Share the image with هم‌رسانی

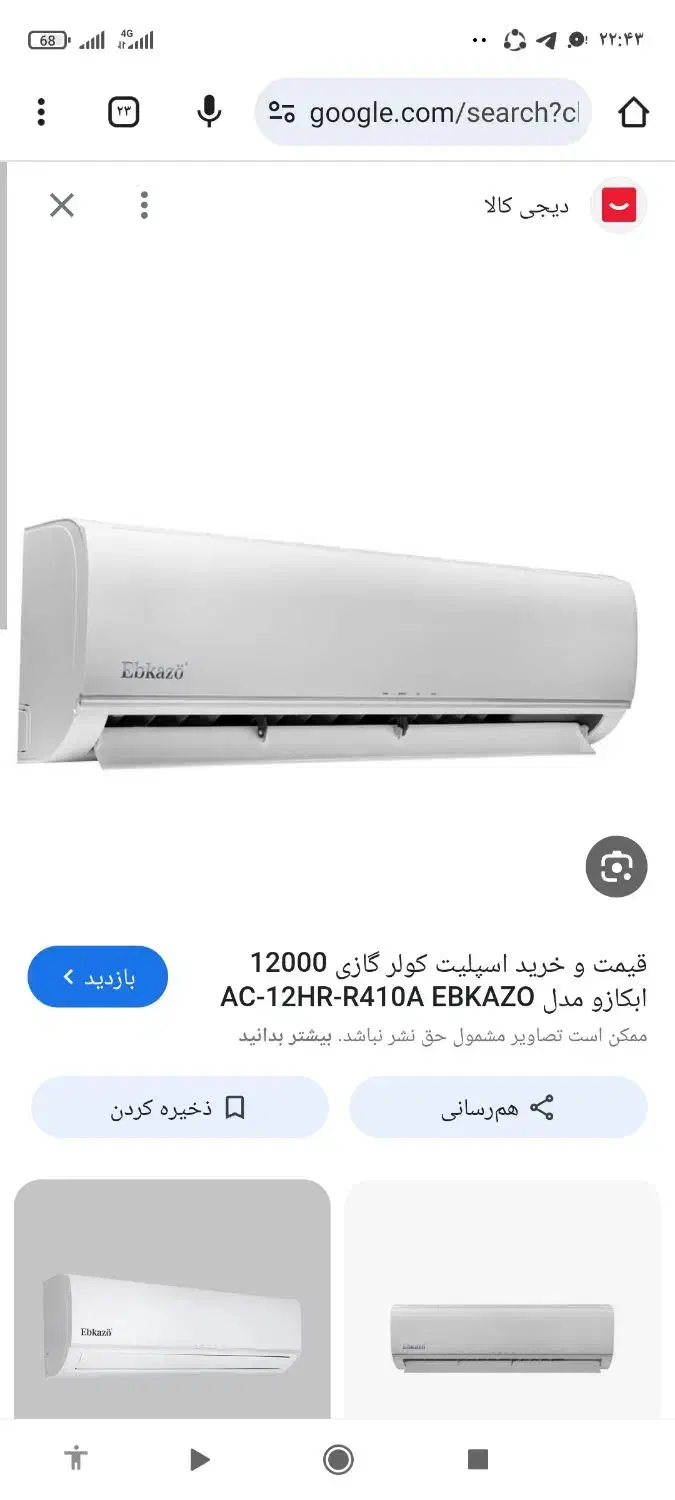[498, 1108]
